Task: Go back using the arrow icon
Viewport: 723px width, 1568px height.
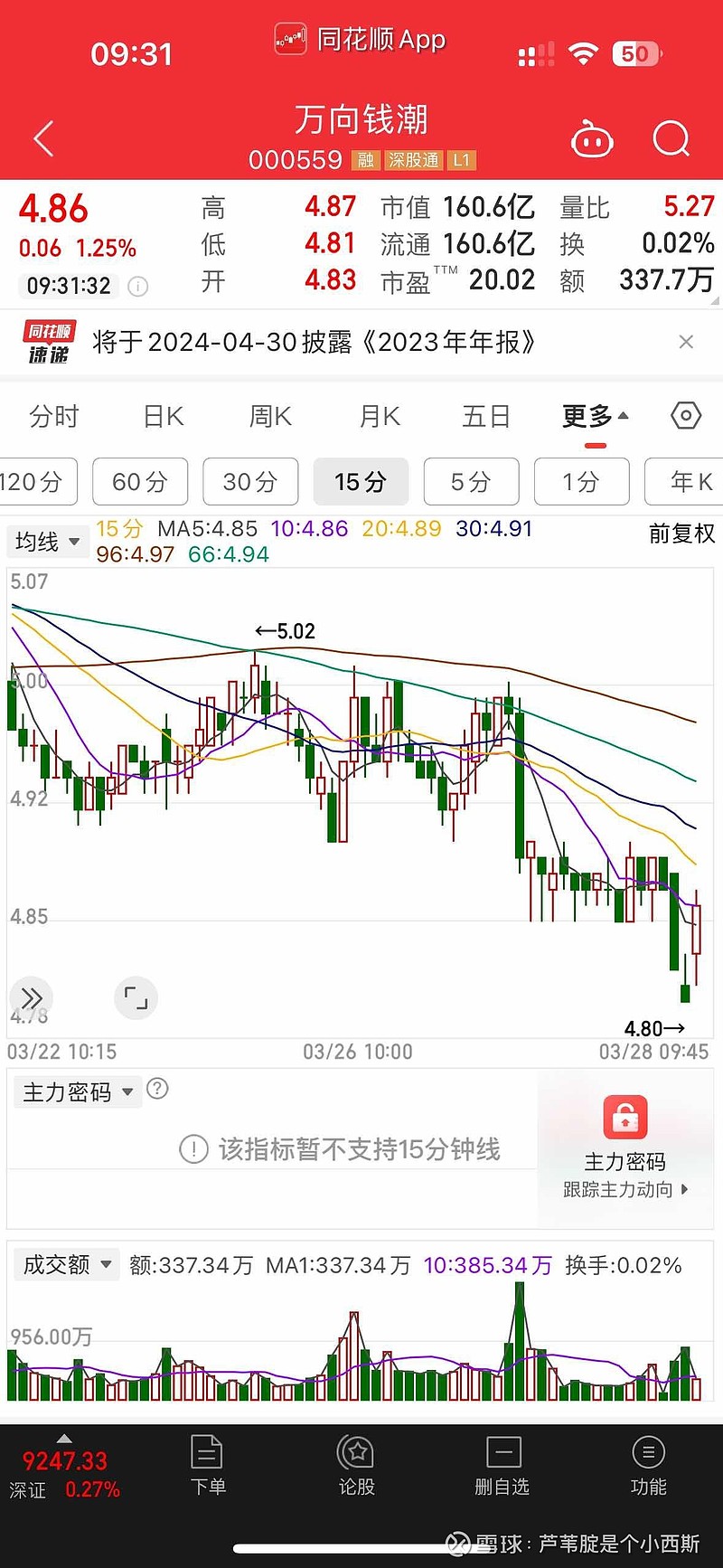Action: (x=42, y=138)
